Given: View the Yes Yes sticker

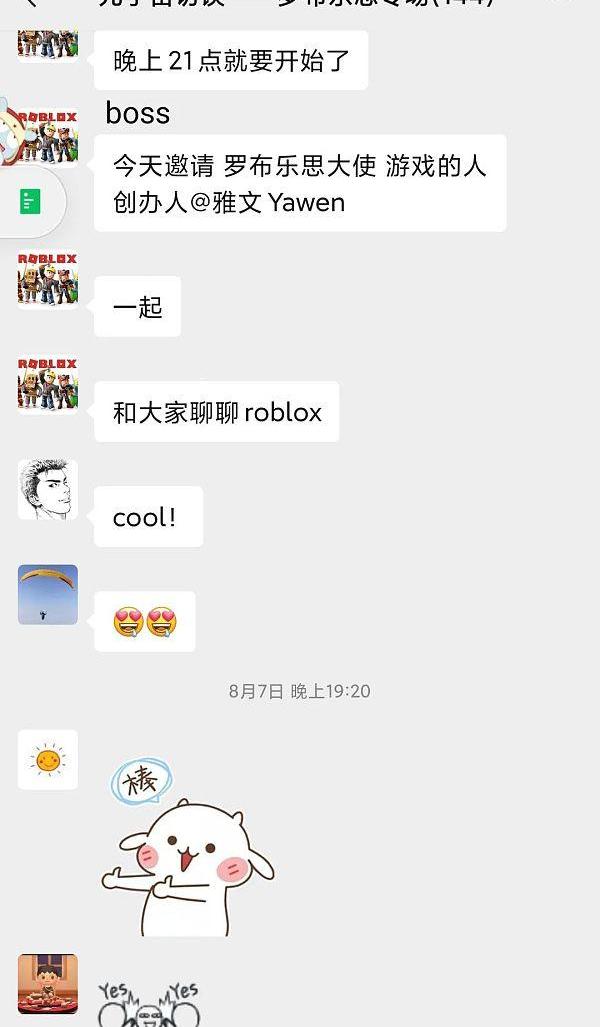Looking at the screenshot, I should click(x=148, y=1004).
